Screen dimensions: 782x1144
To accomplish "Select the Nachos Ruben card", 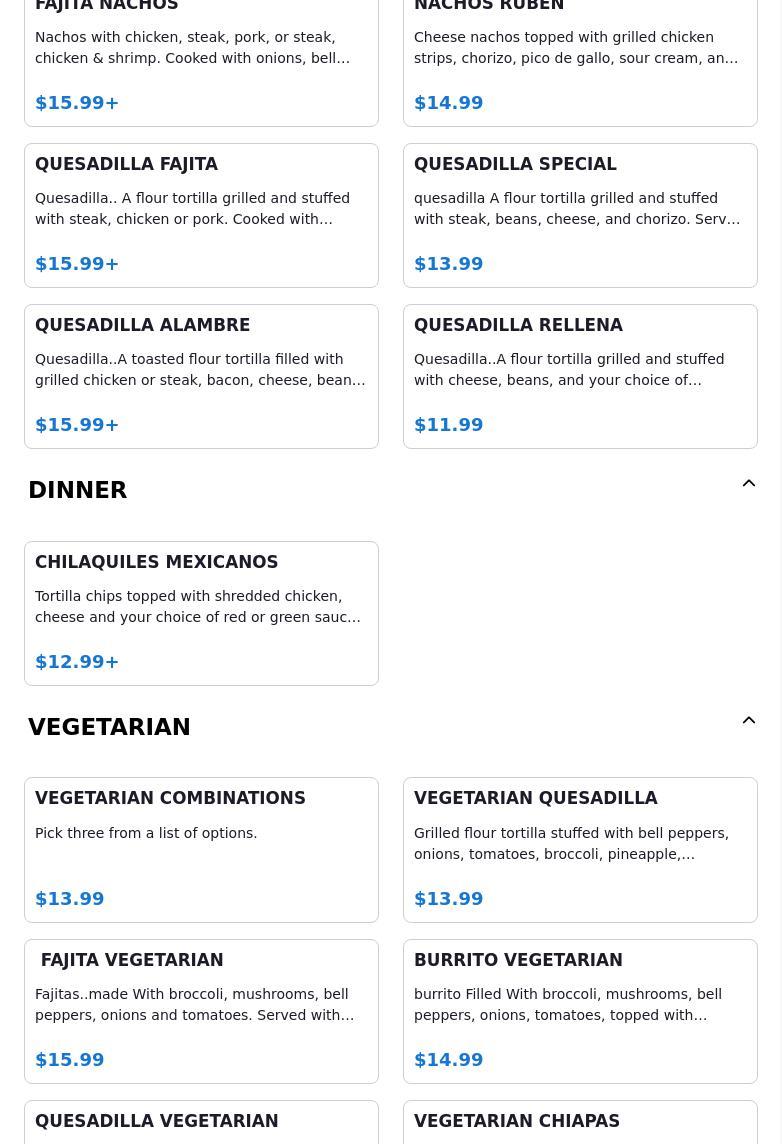I will (580, 60).
